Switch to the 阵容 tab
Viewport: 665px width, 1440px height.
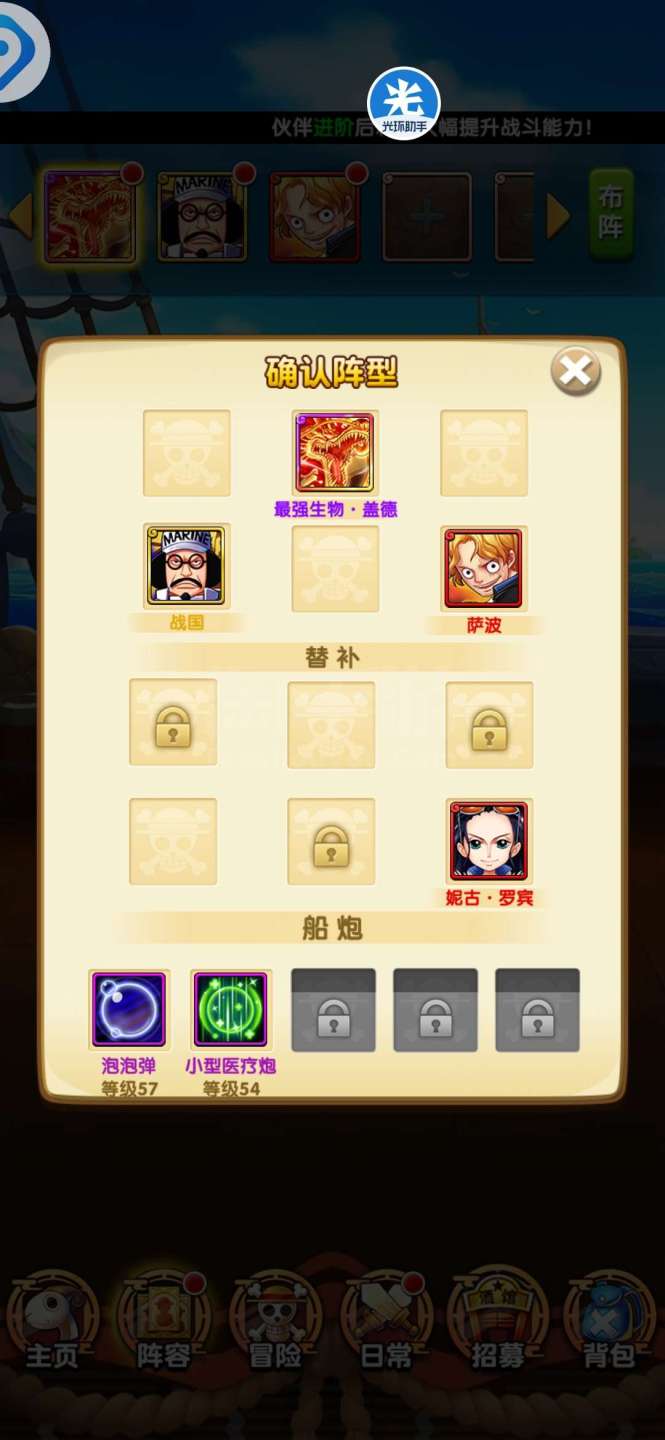click(164, 1322)
